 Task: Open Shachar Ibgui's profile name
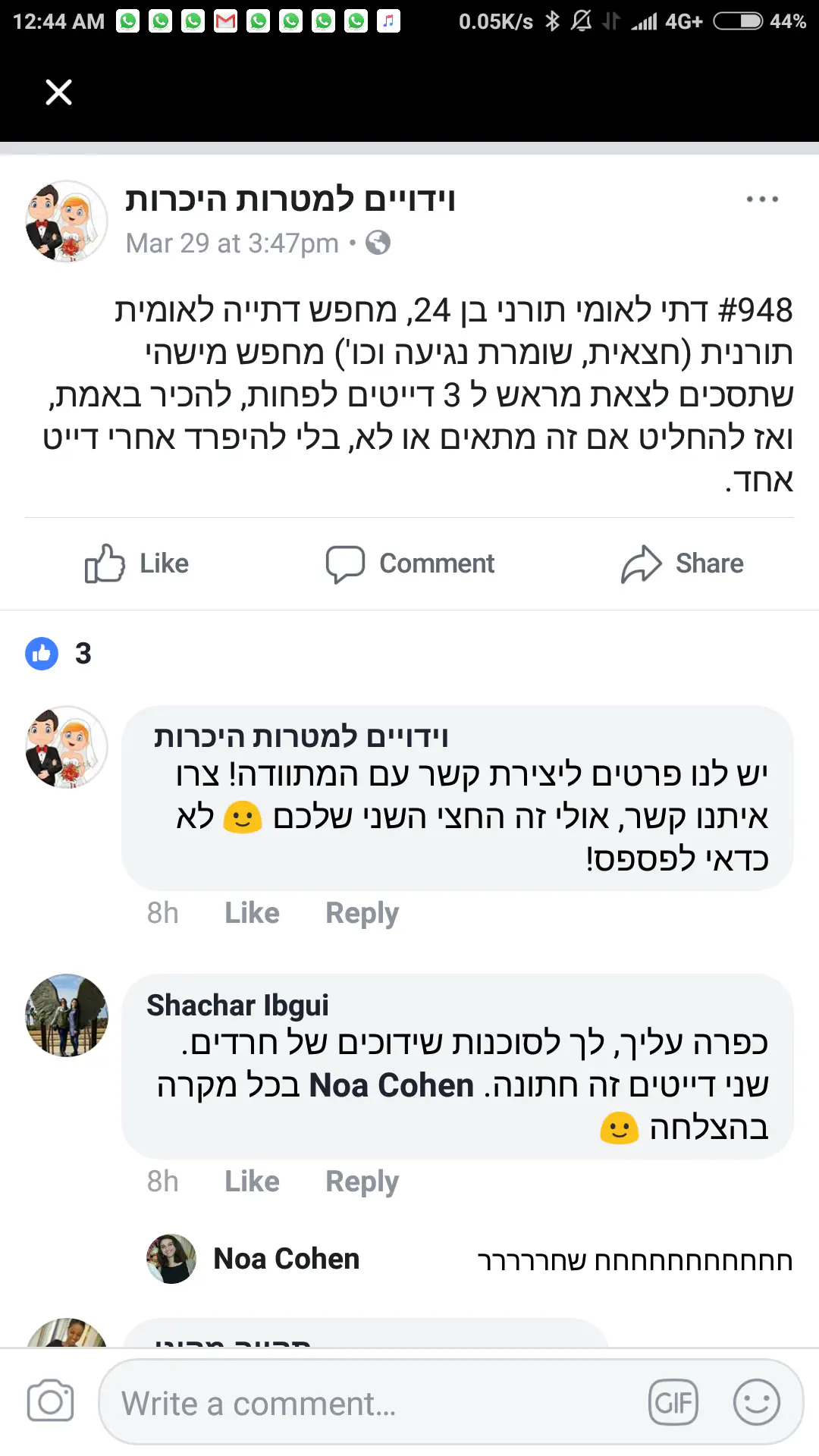click(x=237, y=1006)
